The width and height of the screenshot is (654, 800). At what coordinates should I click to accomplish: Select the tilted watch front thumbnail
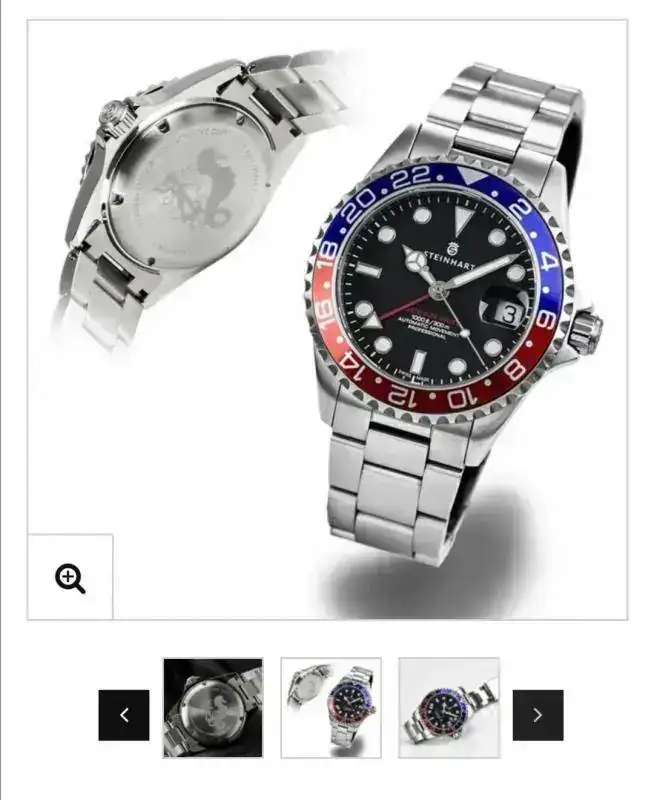449,708
